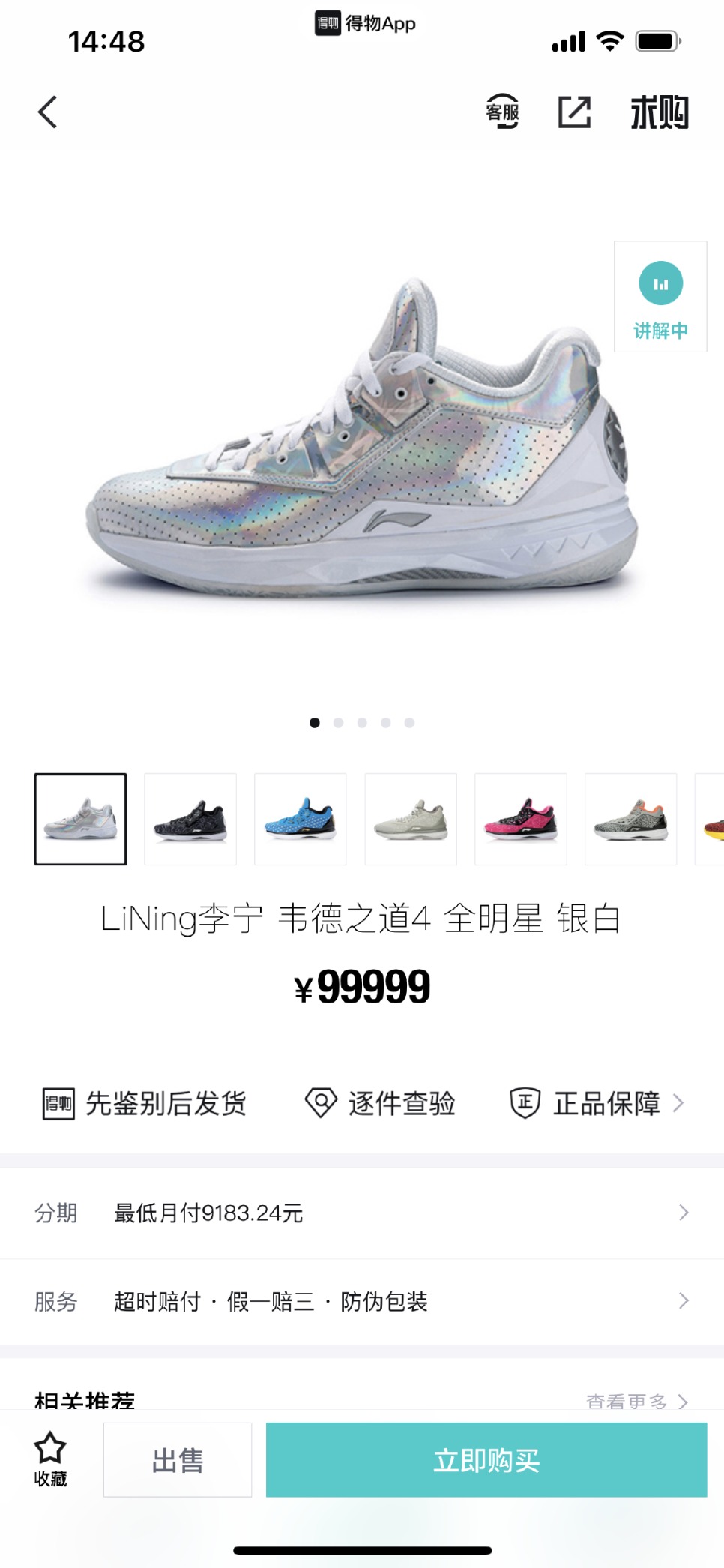View more recommendations via 查看更多
Screen dimensions: 724x1568
(636, 1400)
